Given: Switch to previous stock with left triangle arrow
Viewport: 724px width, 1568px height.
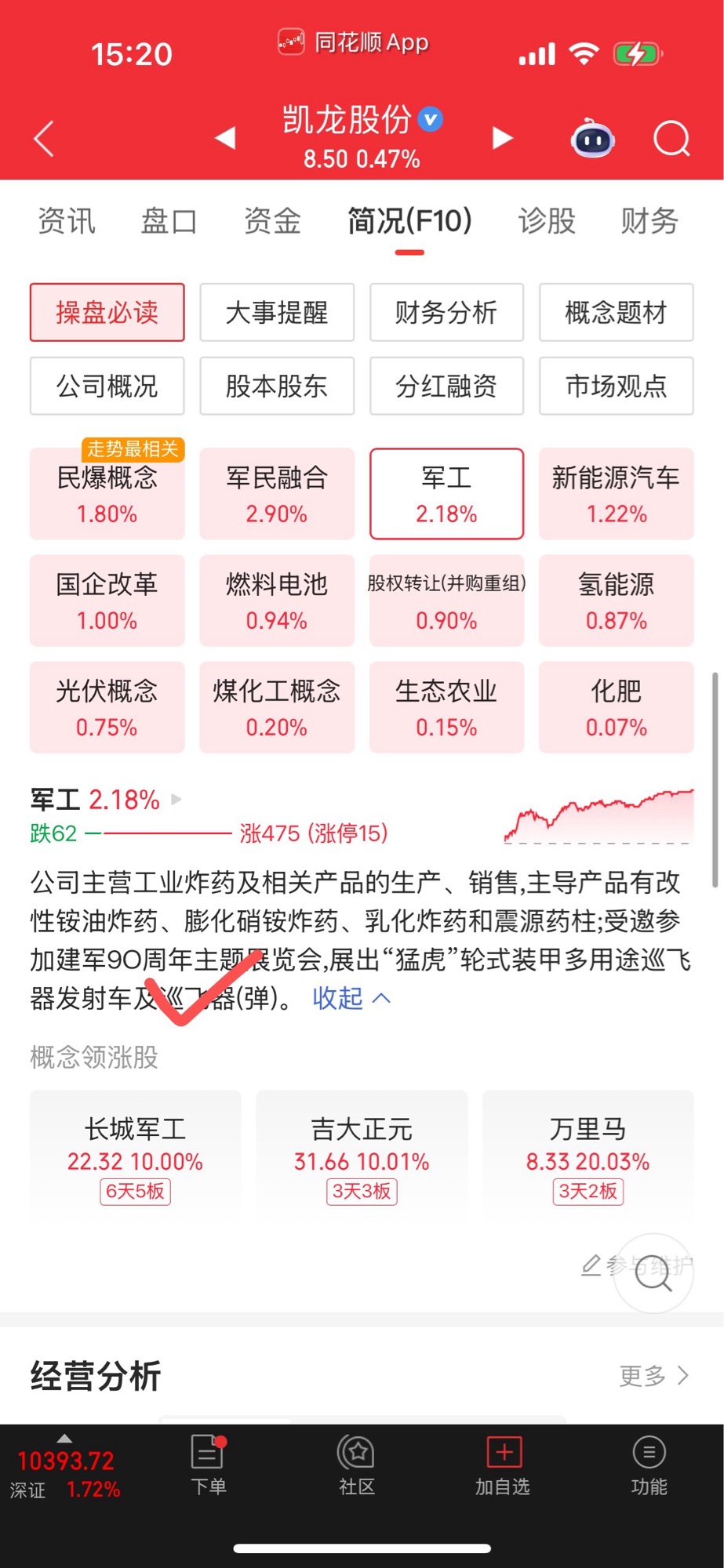Looking at the screenshot, I should (x=225, y=139).
